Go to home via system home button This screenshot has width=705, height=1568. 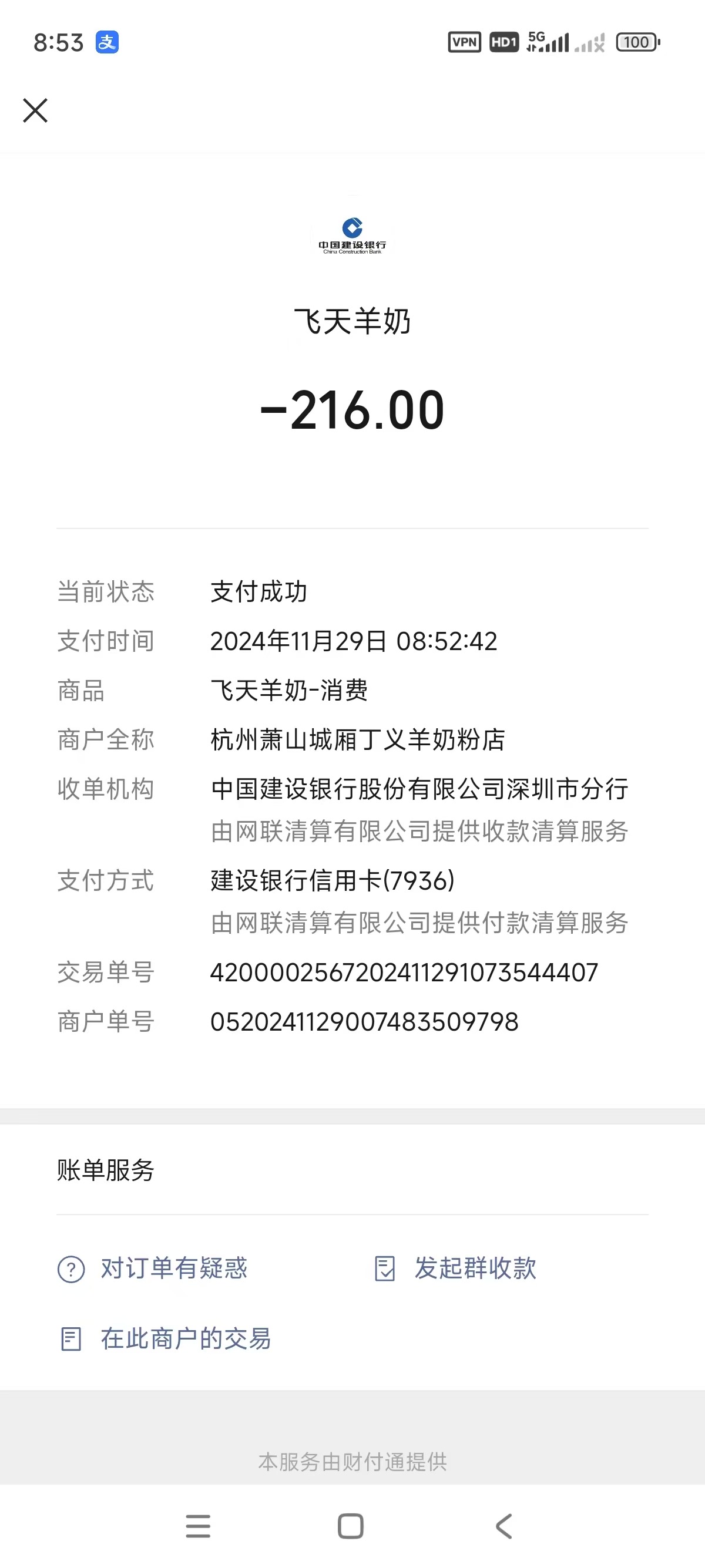click(351, 1526)
